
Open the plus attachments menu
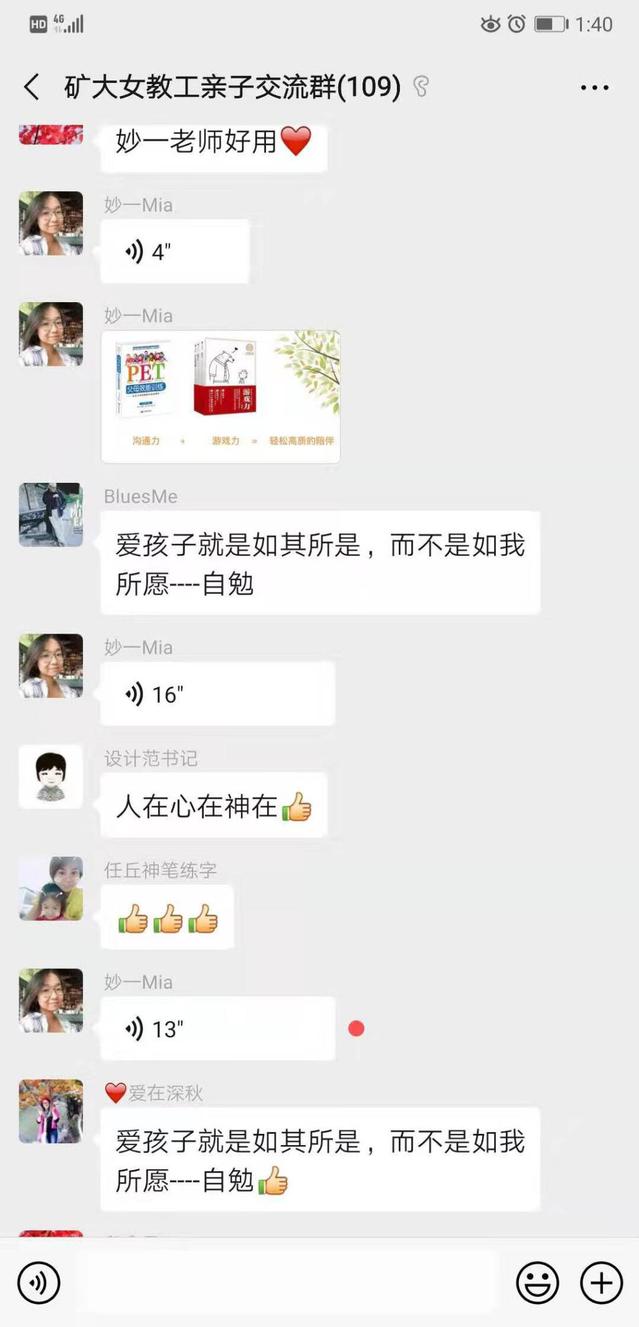click(601, 1282)
